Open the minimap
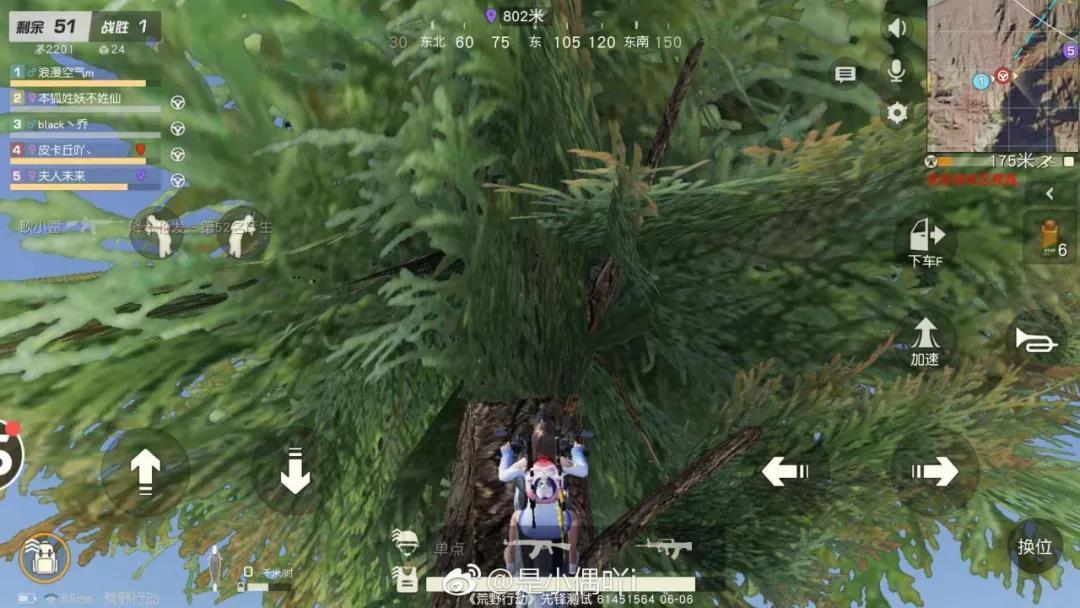This screenshot has width=1080, height=608. click(x=1002, y=76)
